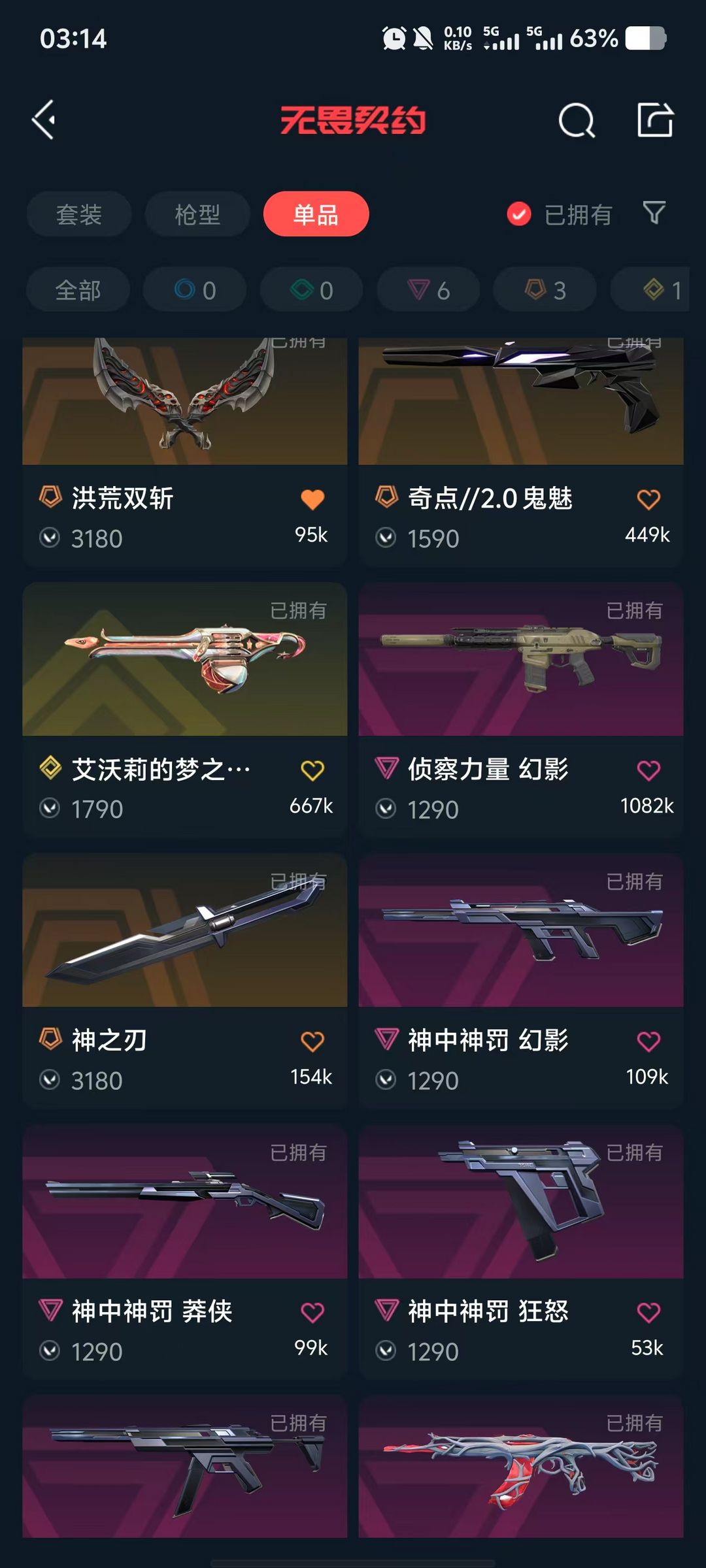Filter by the blue tier chip showing 0
This screenshot has height=1568, width=706.
tap(195, 290)
